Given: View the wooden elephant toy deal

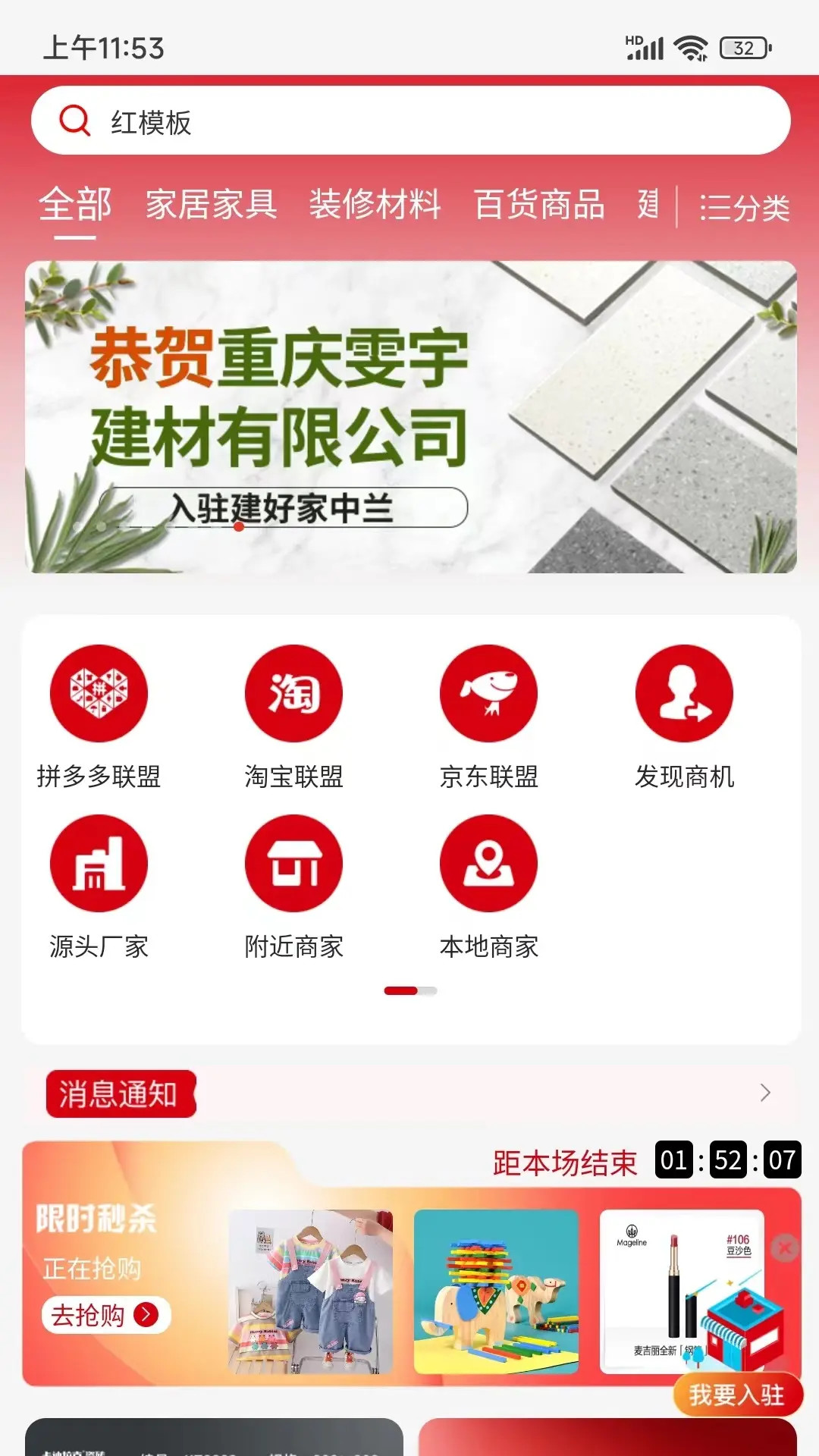Looking at the screenshot, I should [496, 1291].
